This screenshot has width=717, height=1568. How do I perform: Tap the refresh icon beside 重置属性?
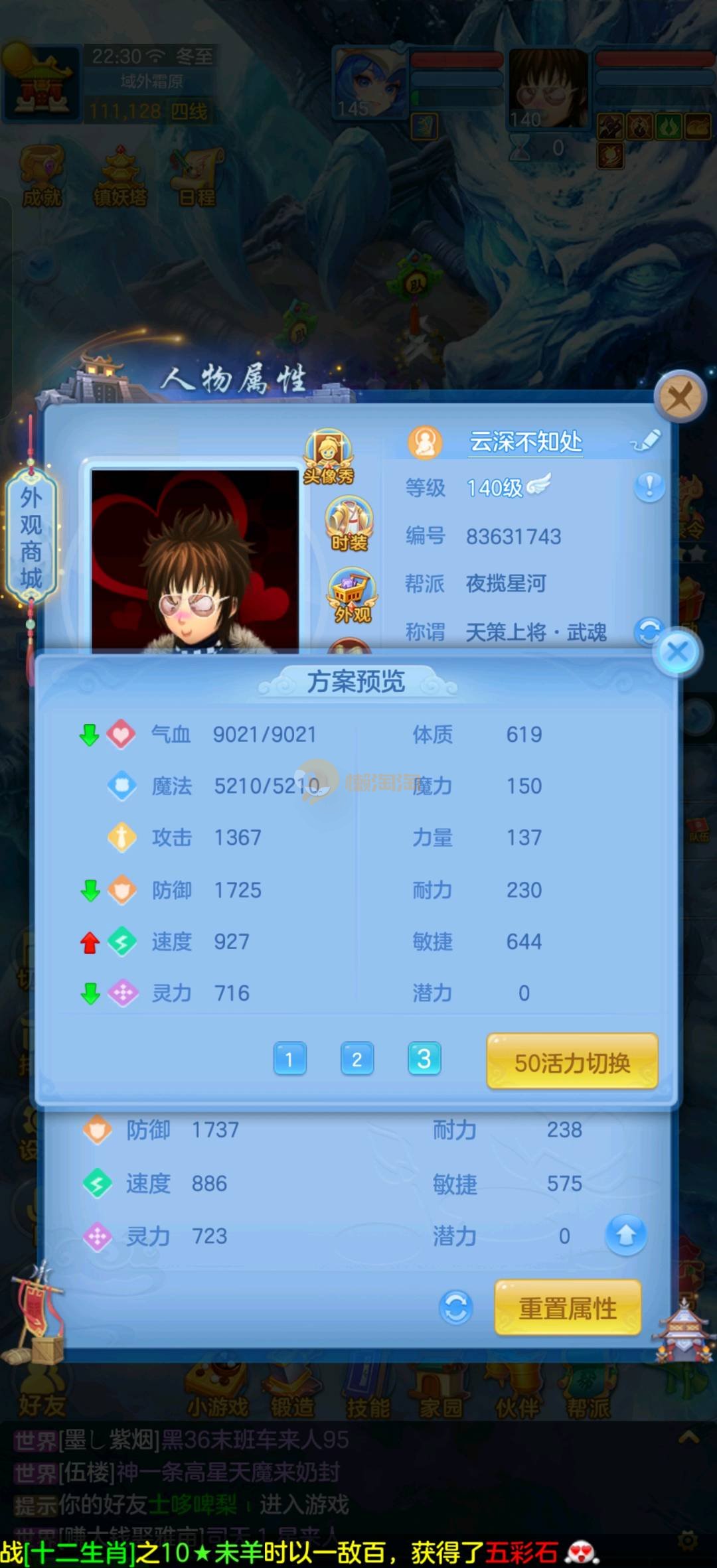coord(456,1308)
